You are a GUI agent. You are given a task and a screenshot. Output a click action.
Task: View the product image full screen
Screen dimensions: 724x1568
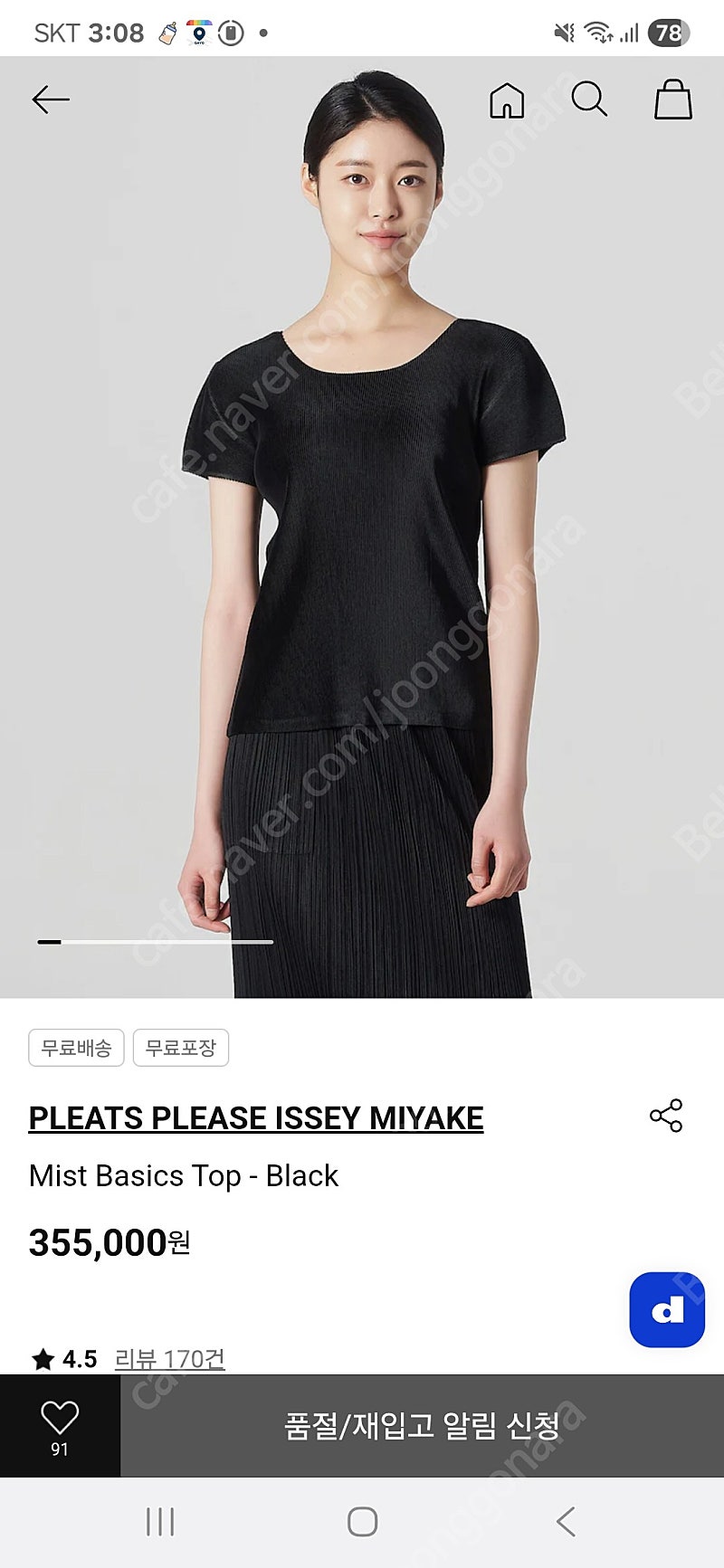362,527
